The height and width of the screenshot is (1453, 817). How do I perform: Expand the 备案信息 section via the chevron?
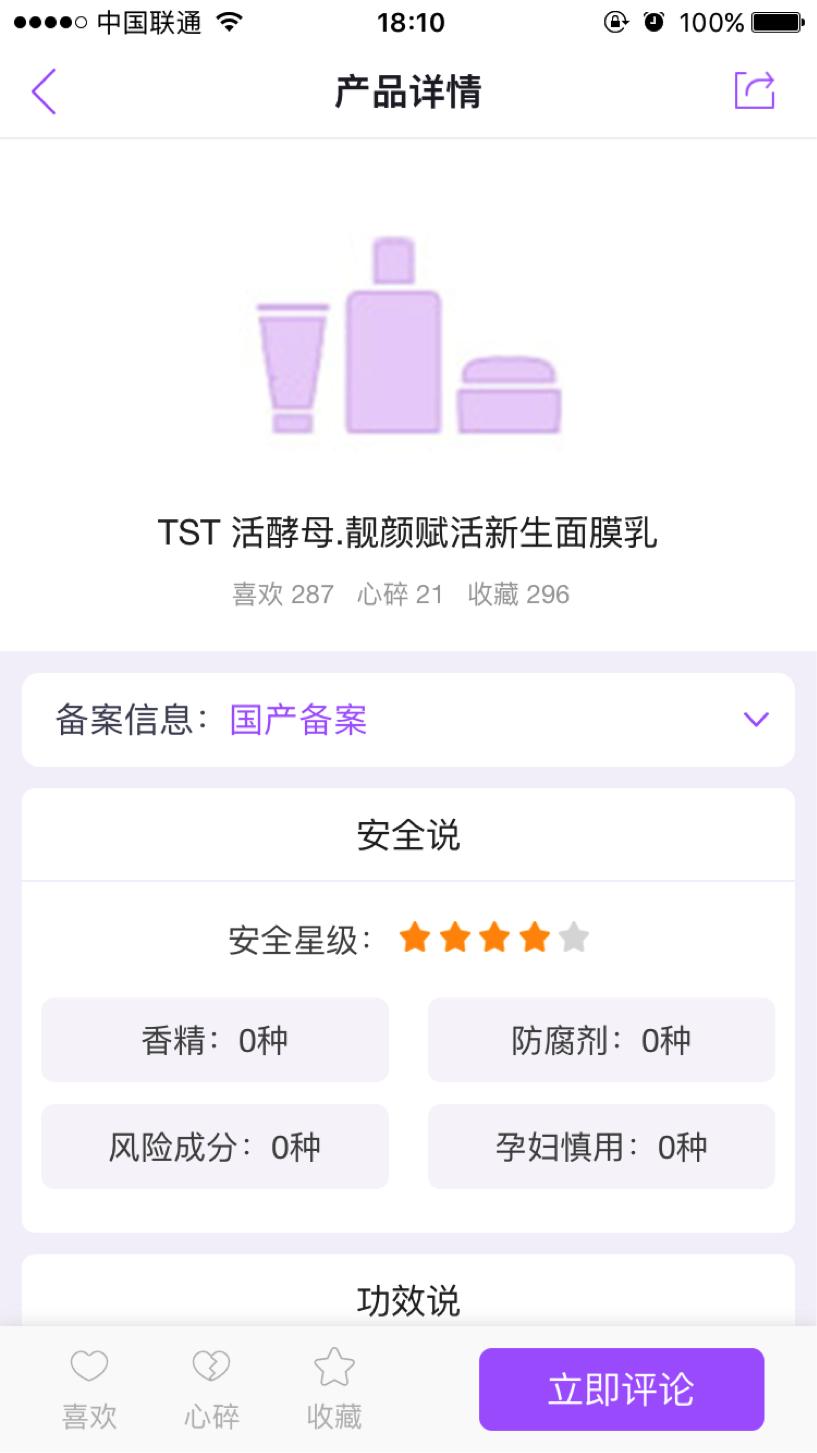[757, 718]
